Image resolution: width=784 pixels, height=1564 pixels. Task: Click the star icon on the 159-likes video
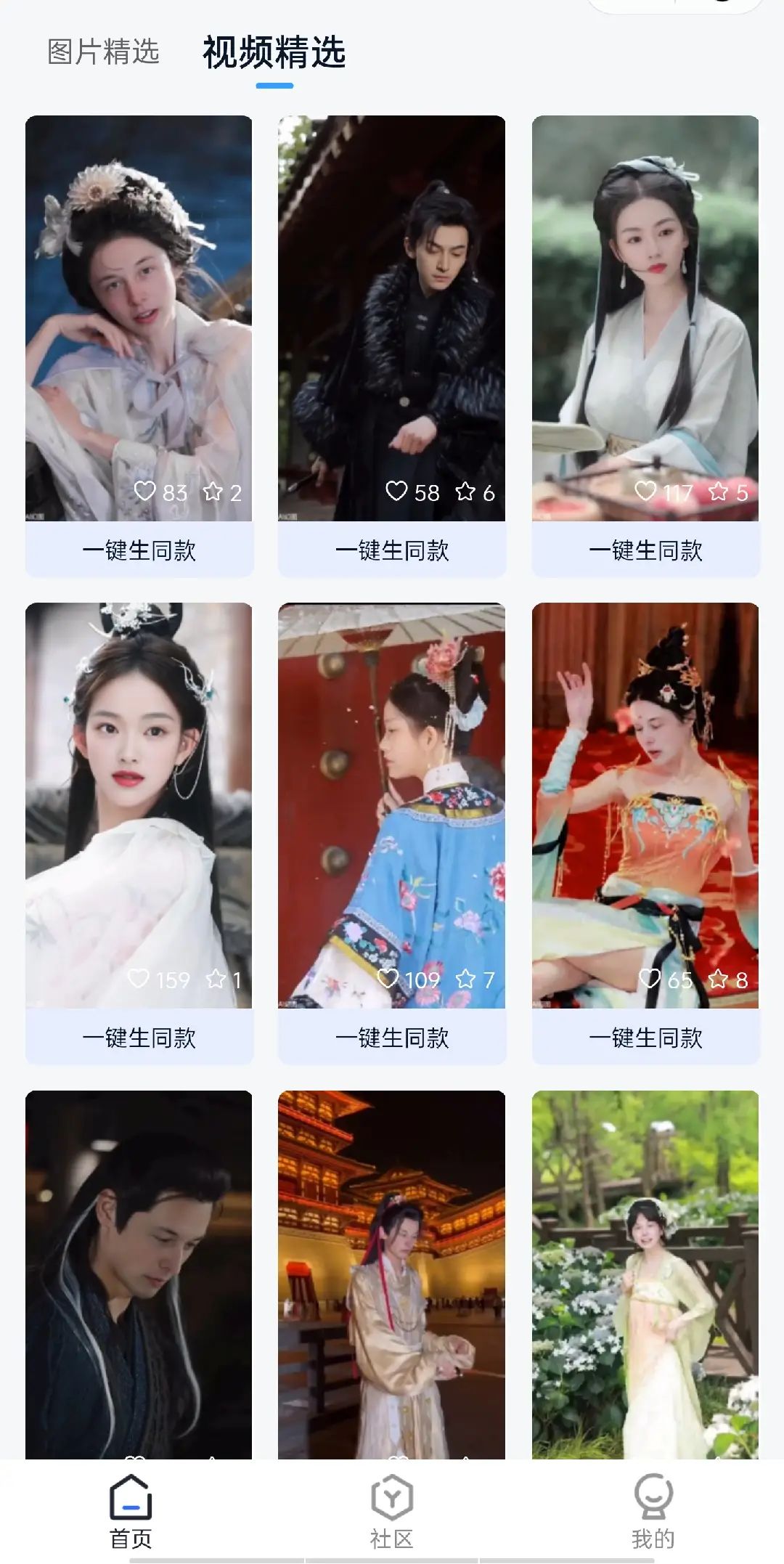click(x=218, y=979)
